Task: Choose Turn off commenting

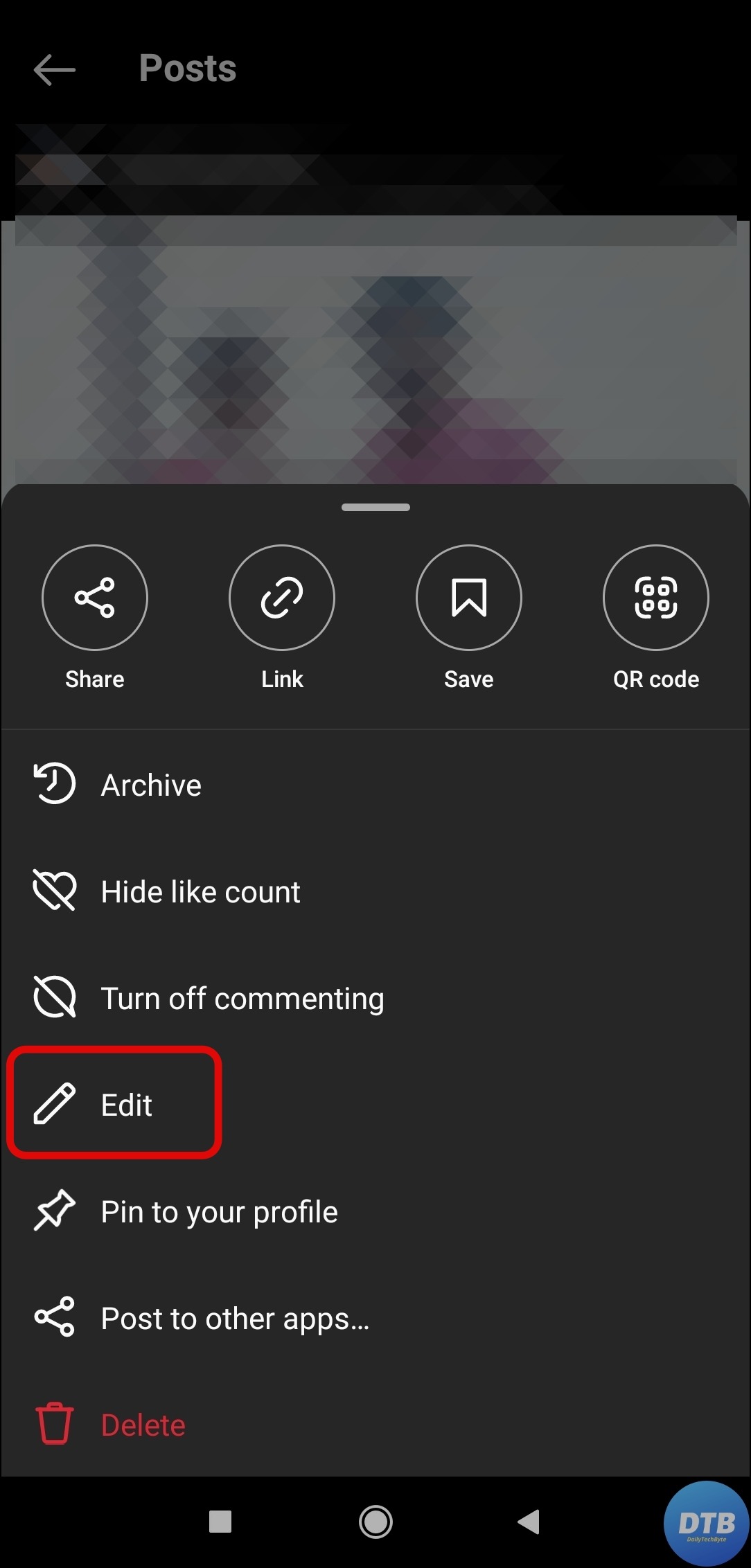Action: pyautogui.click(x=242, y=998)
